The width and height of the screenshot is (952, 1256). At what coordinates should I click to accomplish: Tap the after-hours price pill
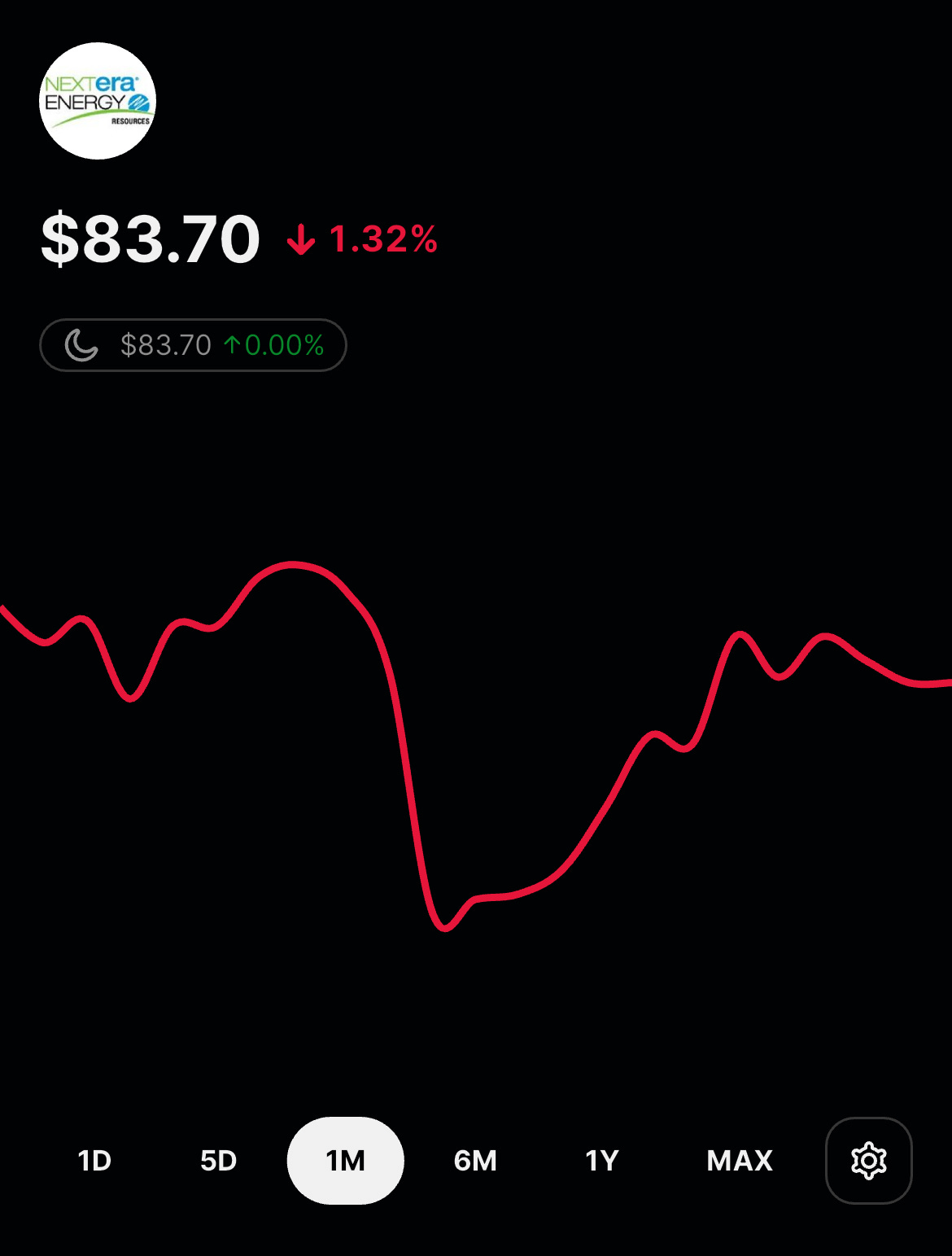coord(193,345)
